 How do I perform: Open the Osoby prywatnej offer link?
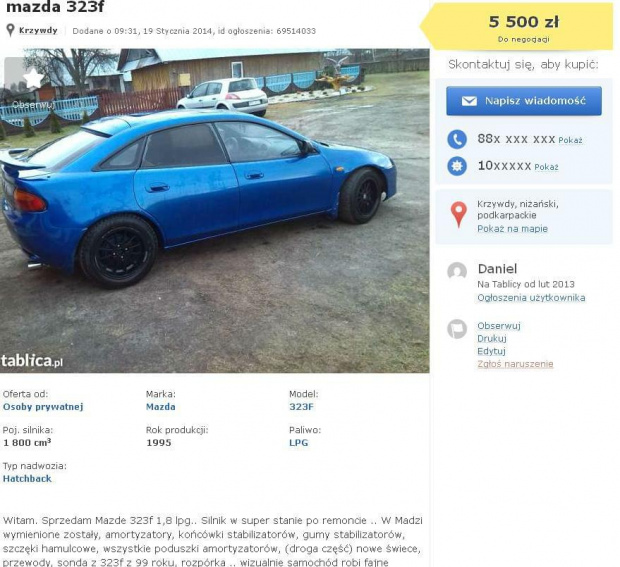pyautogui.click(x=43, y=407)
